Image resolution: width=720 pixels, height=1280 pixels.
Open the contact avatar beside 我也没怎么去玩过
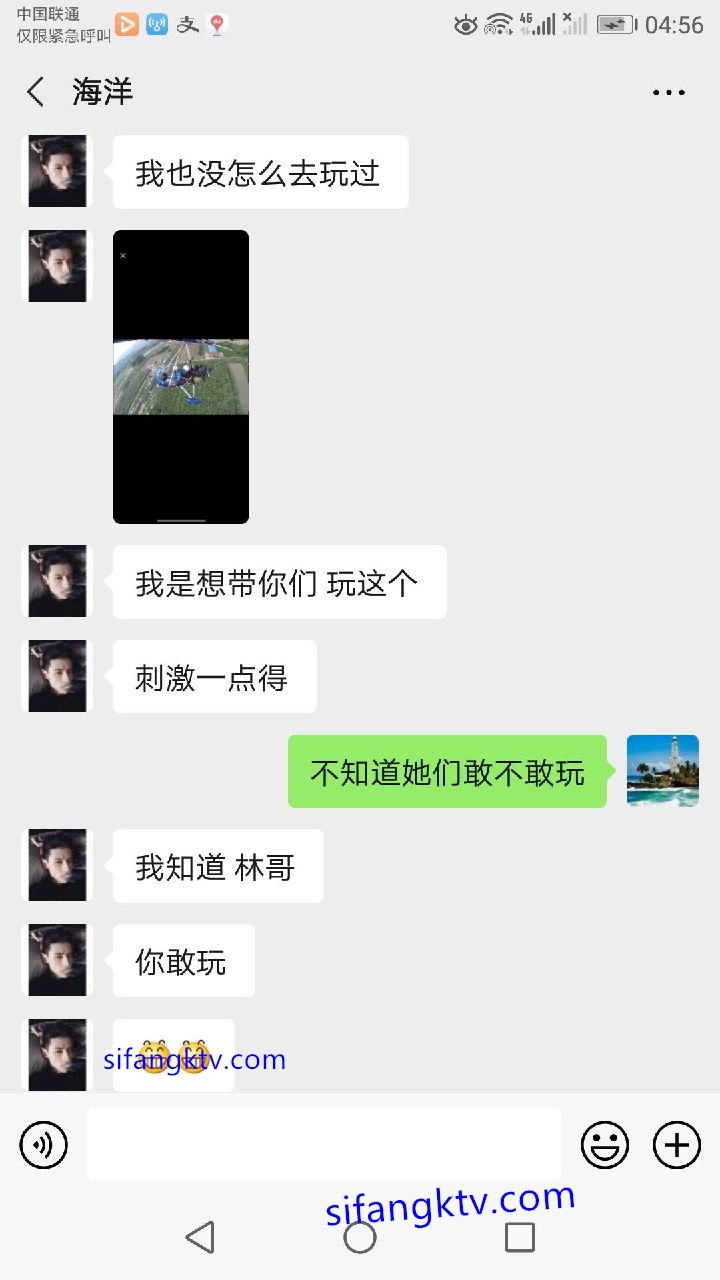click(57, 172)
